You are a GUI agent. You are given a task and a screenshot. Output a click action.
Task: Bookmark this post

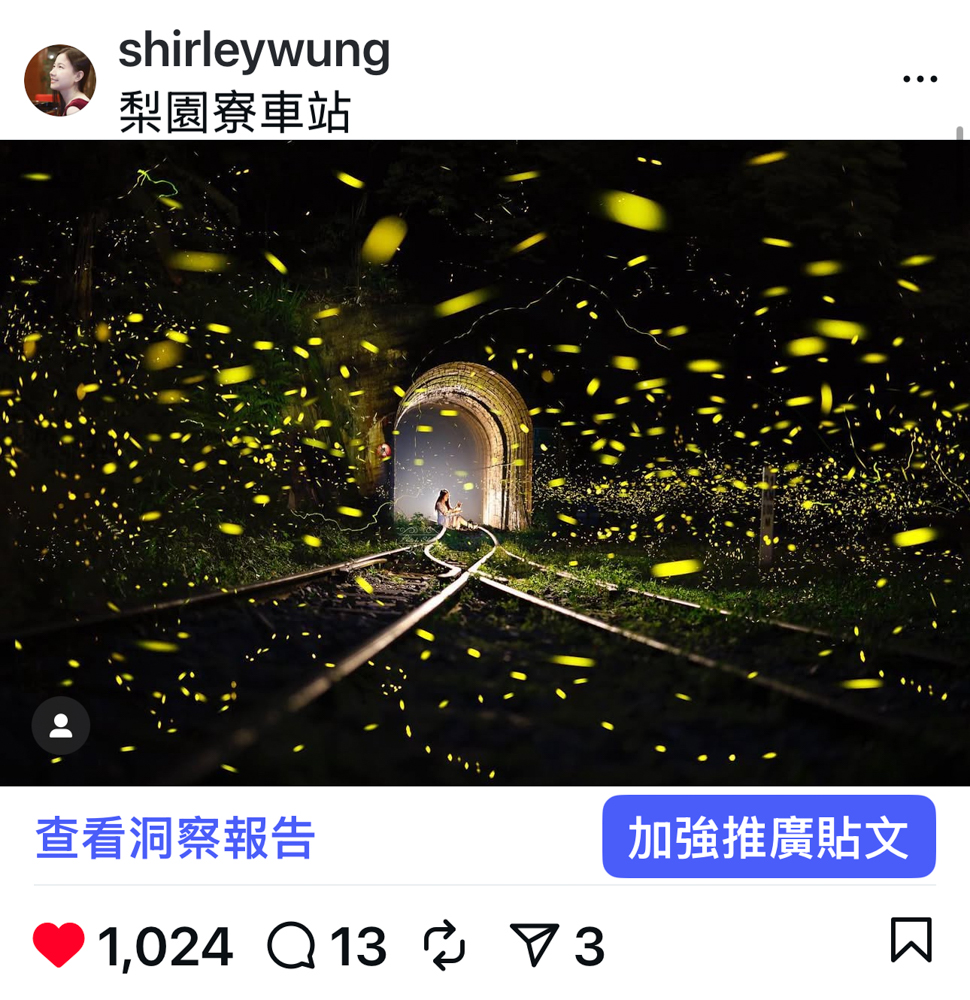[x=911, y=940]
